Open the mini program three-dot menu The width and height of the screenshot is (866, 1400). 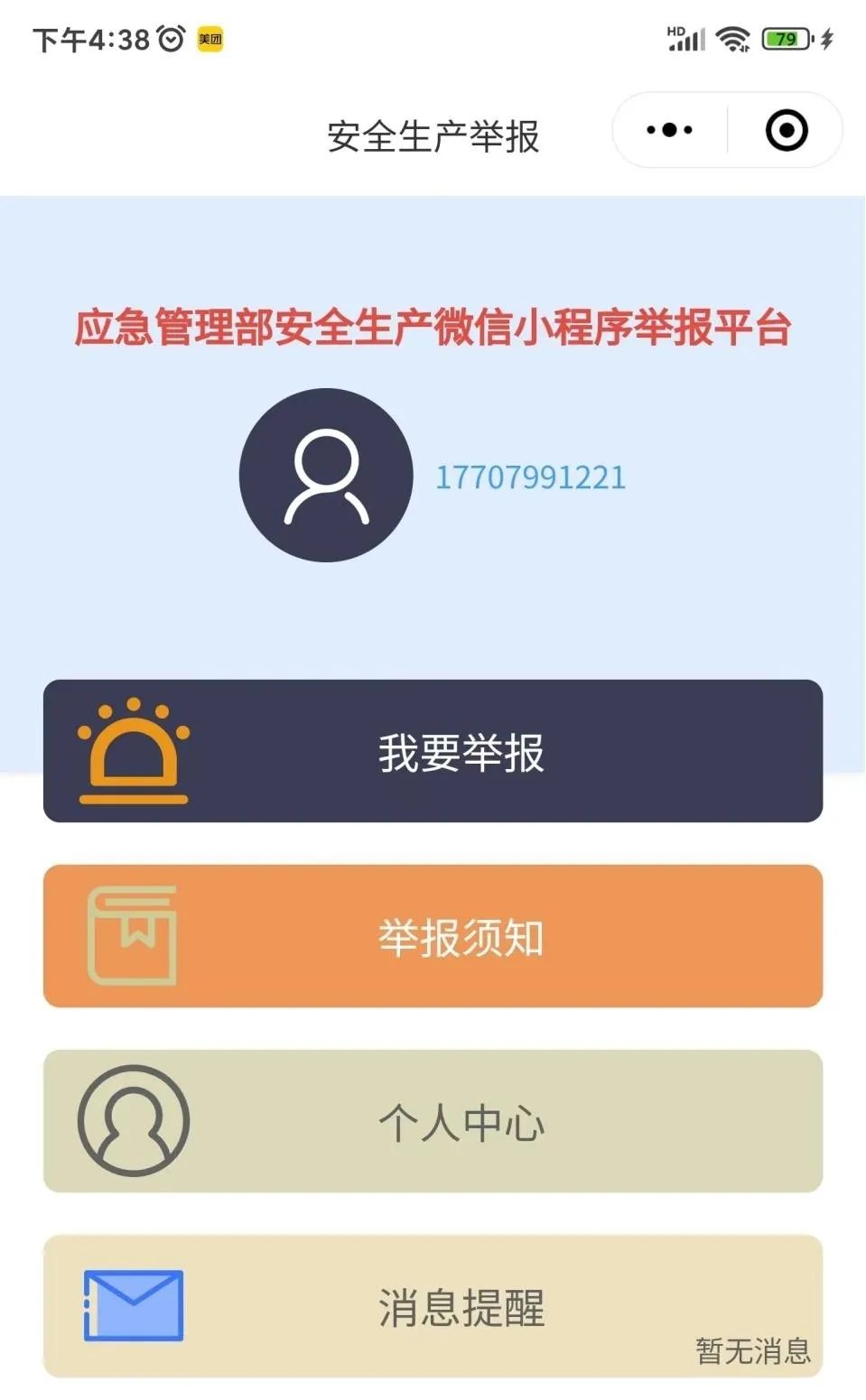(x=669, y=130)
